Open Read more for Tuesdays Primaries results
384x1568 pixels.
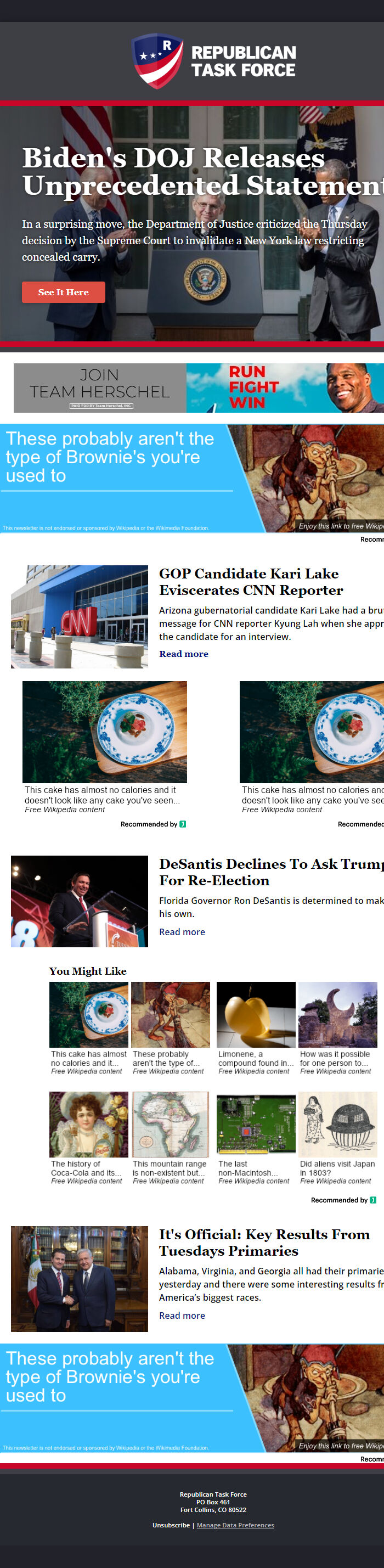(182, 1316)
